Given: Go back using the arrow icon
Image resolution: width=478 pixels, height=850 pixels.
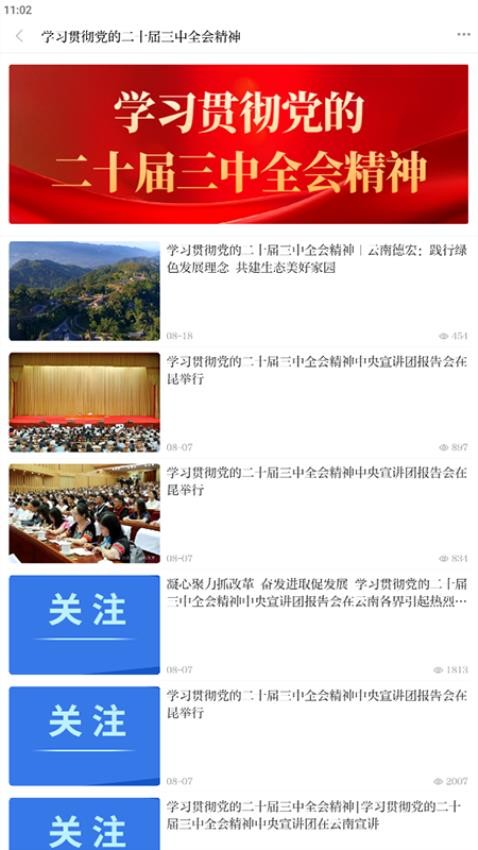Looking at the screenshot, I should pos(20,36).
